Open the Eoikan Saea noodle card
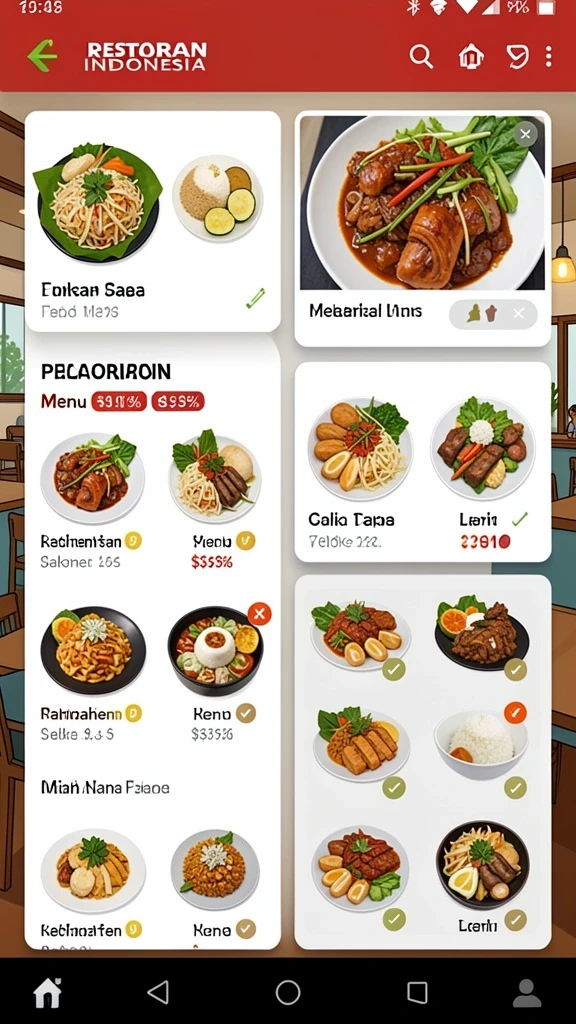This screenshot has width=576, height=1024. tap(153, 221)
